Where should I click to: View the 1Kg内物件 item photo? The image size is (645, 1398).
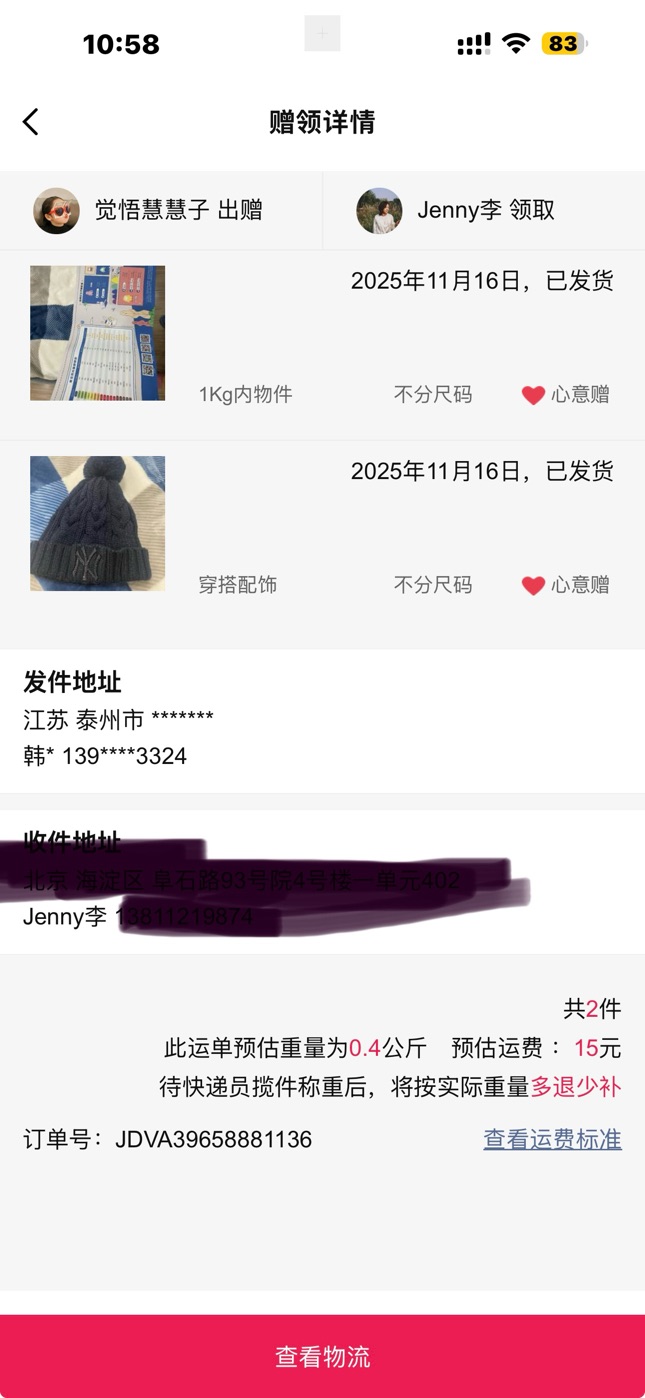[97, 333]
